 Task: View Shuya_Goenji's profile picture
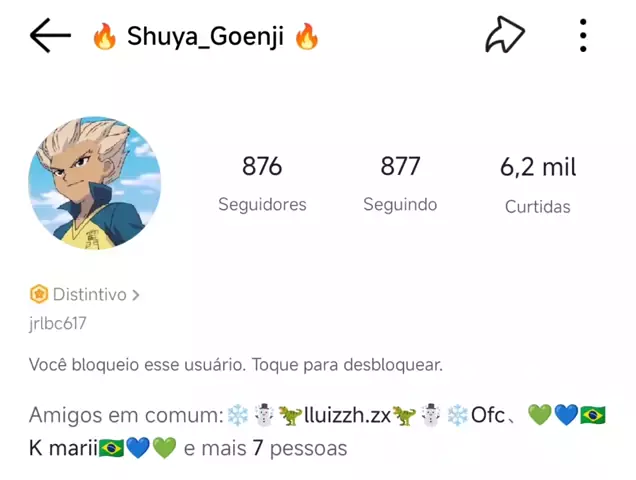(95, 182)
